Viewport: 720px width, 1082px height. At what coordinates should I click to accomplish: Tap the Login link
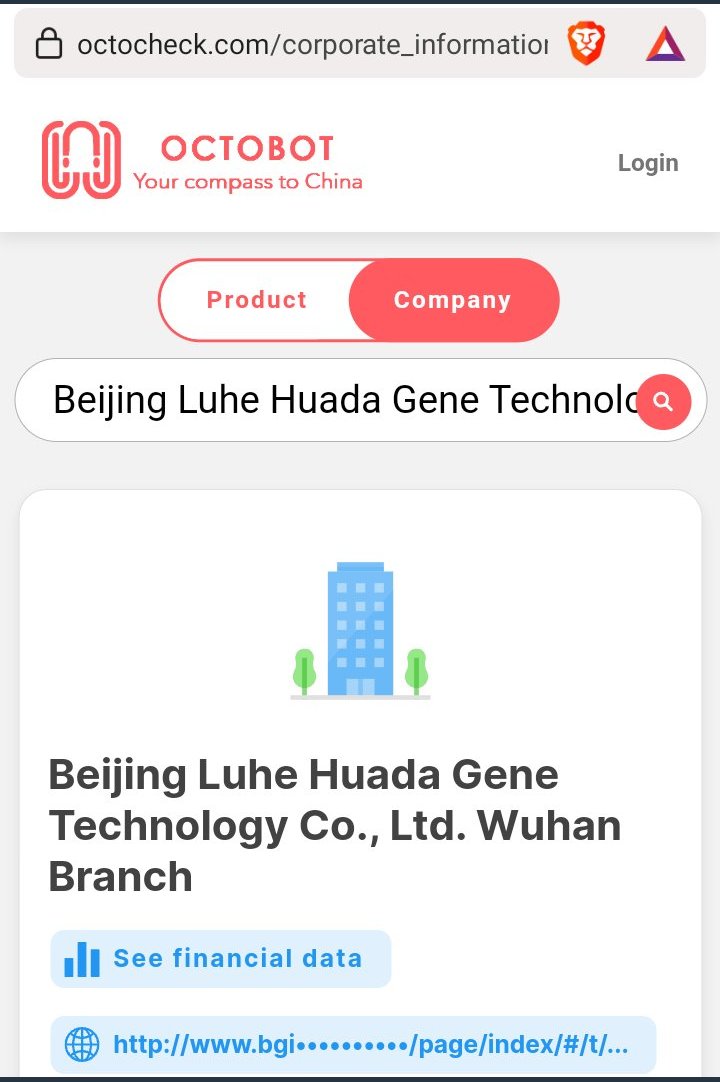tap(648, 163)
